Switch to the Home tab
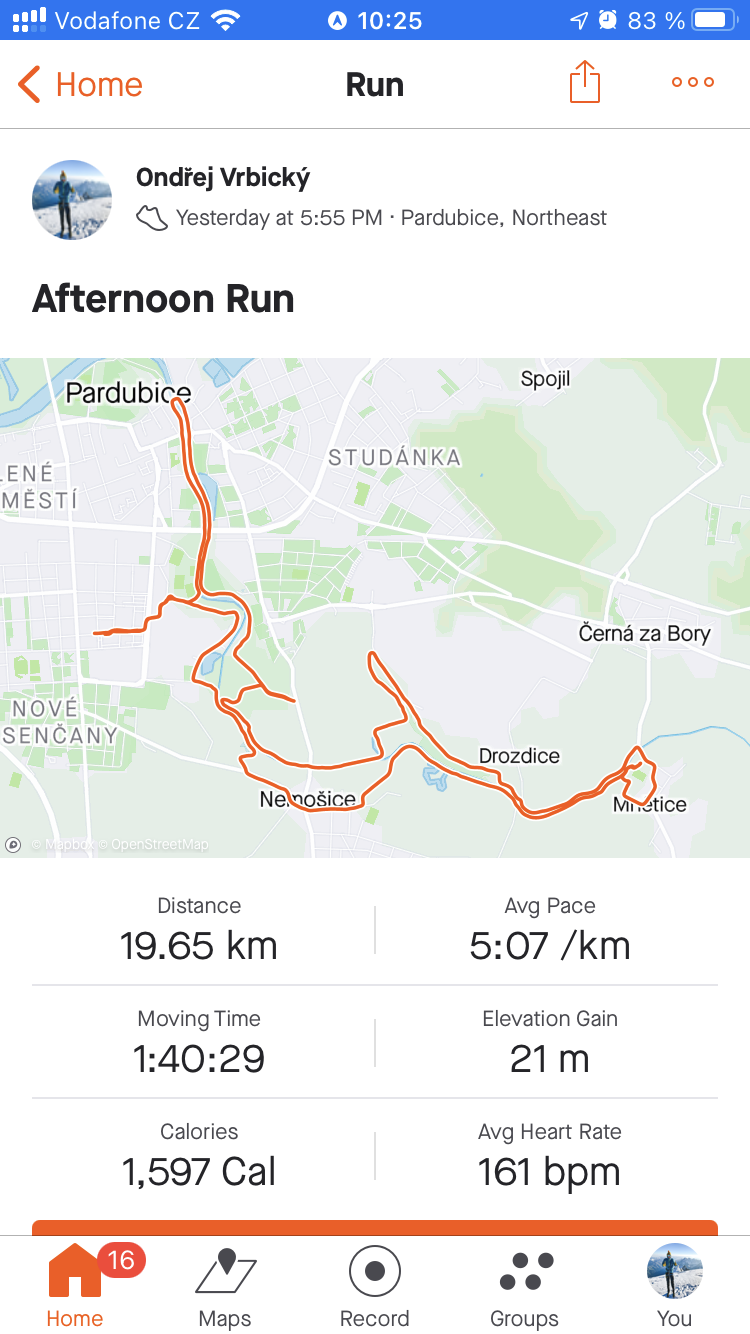Image resolution: width=750 pixels, height=1334 pixels. (x=75, y=1286)
